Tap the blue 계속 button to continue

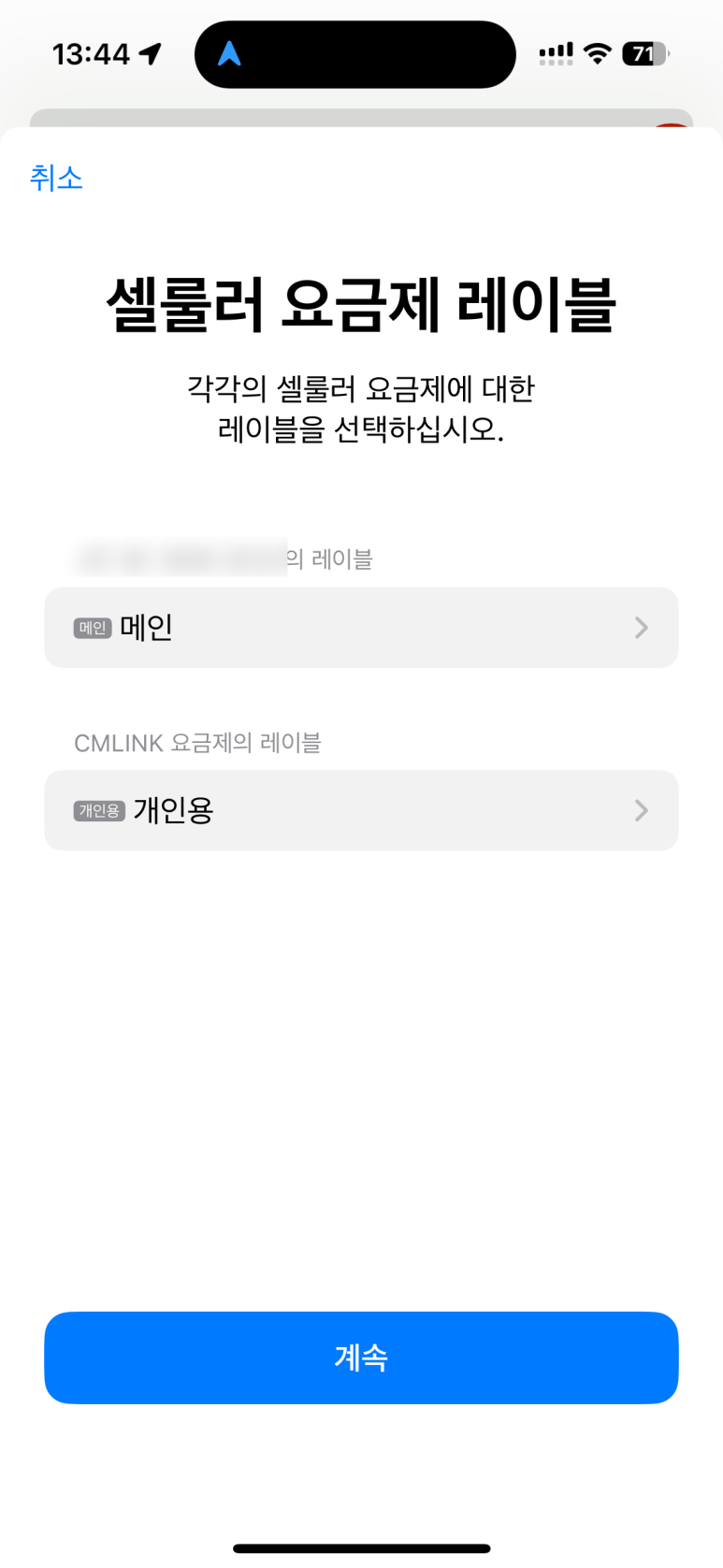point(361,1357)
